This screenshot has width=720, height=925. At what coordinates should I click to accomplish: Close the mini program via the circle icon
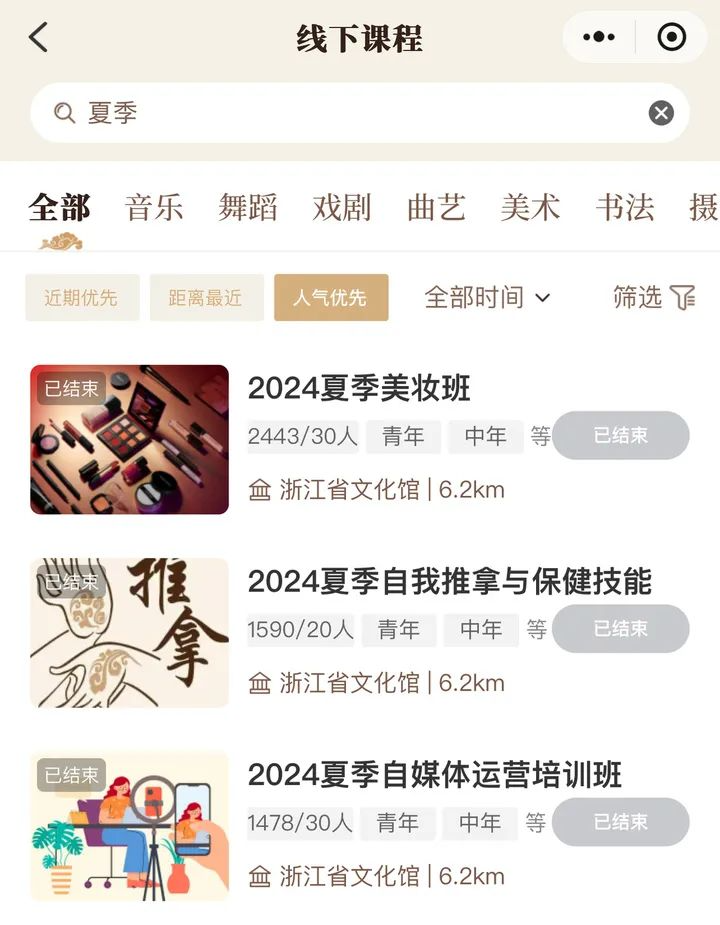(x=671, y=38)
